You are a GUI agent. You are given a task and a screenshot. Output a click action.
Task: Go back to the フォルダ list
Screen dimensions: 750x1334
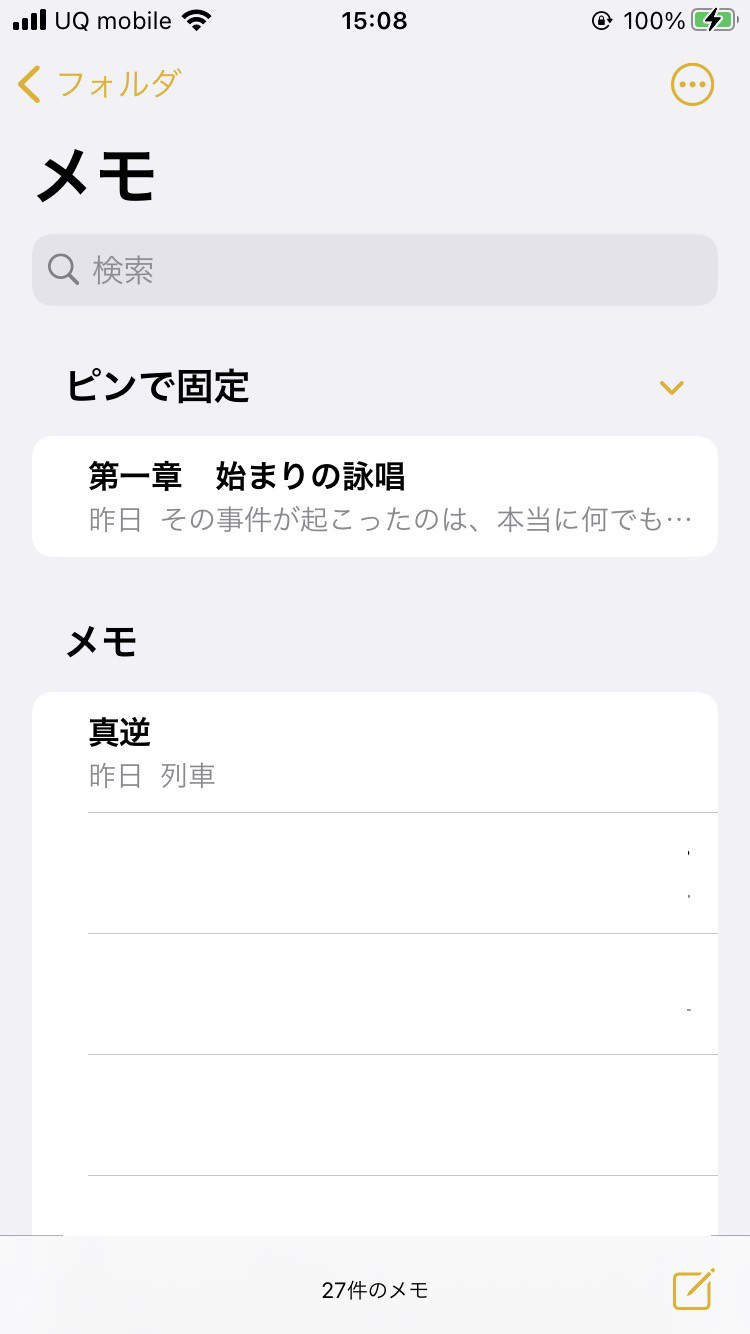(98, 84)
